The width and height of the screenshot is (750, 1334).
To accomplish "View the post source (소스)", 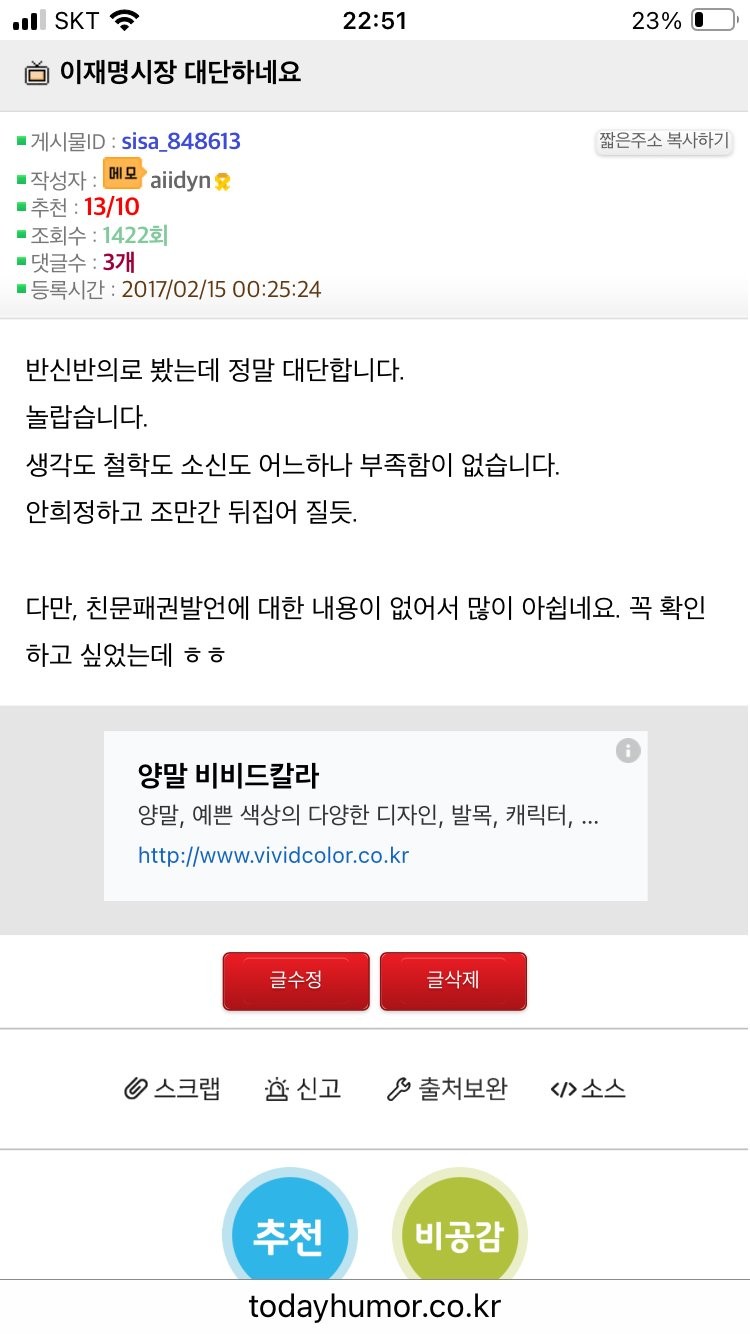I will pyautogui.click(x=588, y=1089).
